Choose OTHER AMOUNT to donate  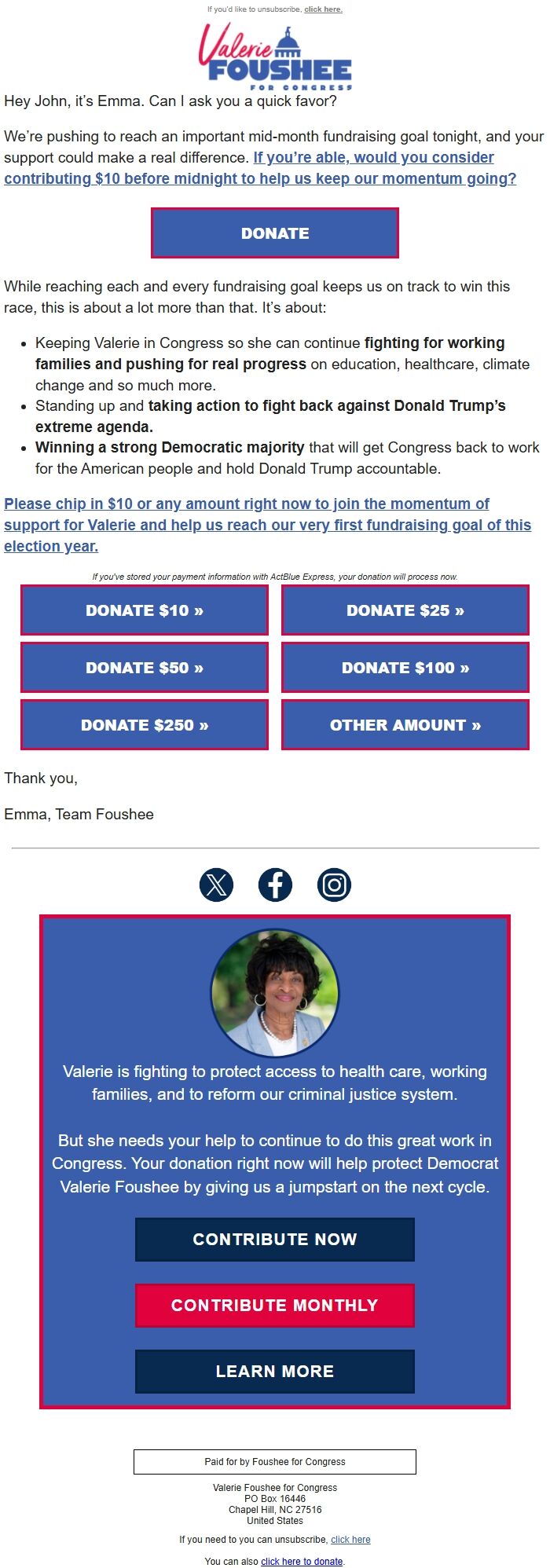pyautogui.click(x=405, y=725)
